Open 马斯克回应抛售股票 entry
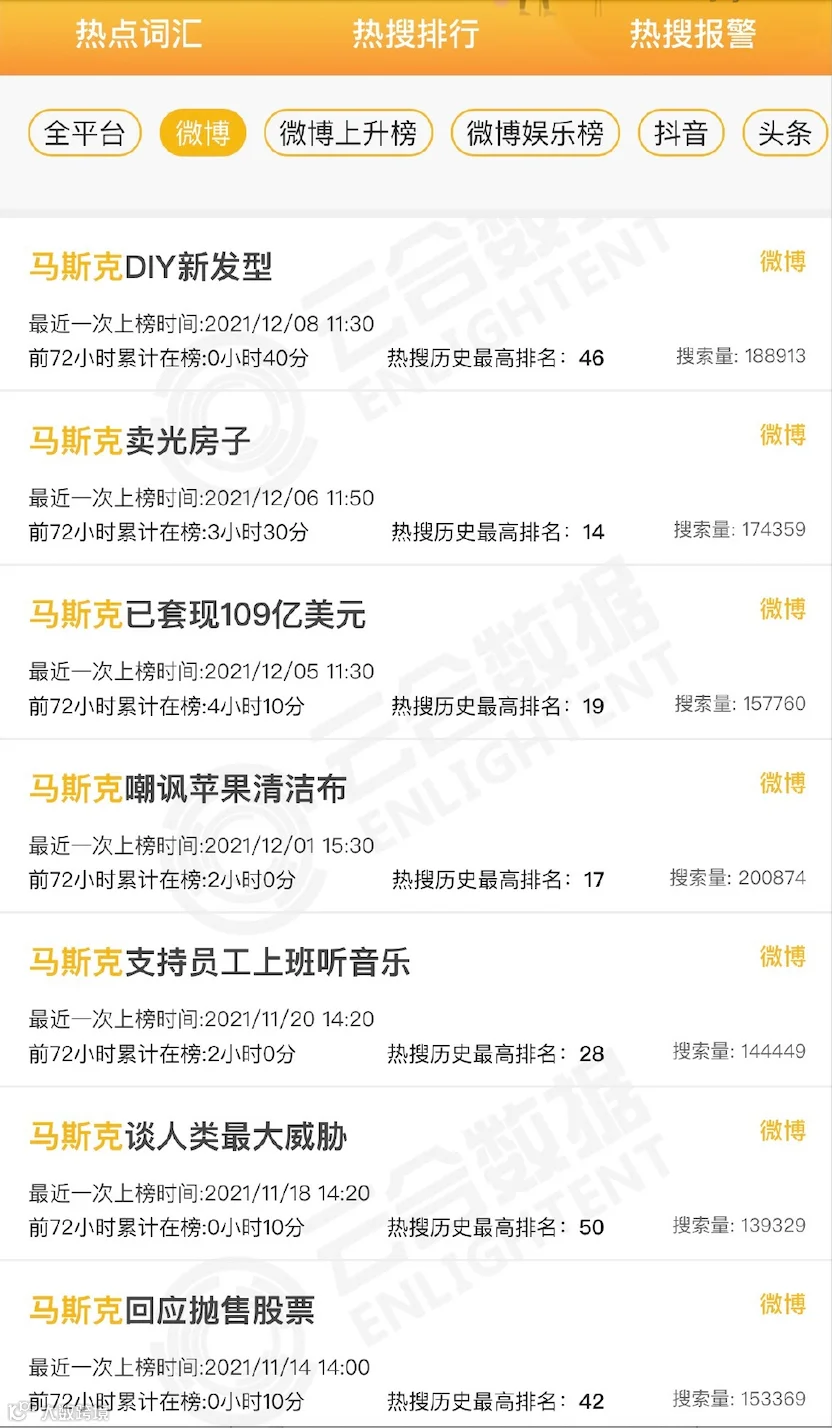The image size is (832, 1428). pos(416,1343)
